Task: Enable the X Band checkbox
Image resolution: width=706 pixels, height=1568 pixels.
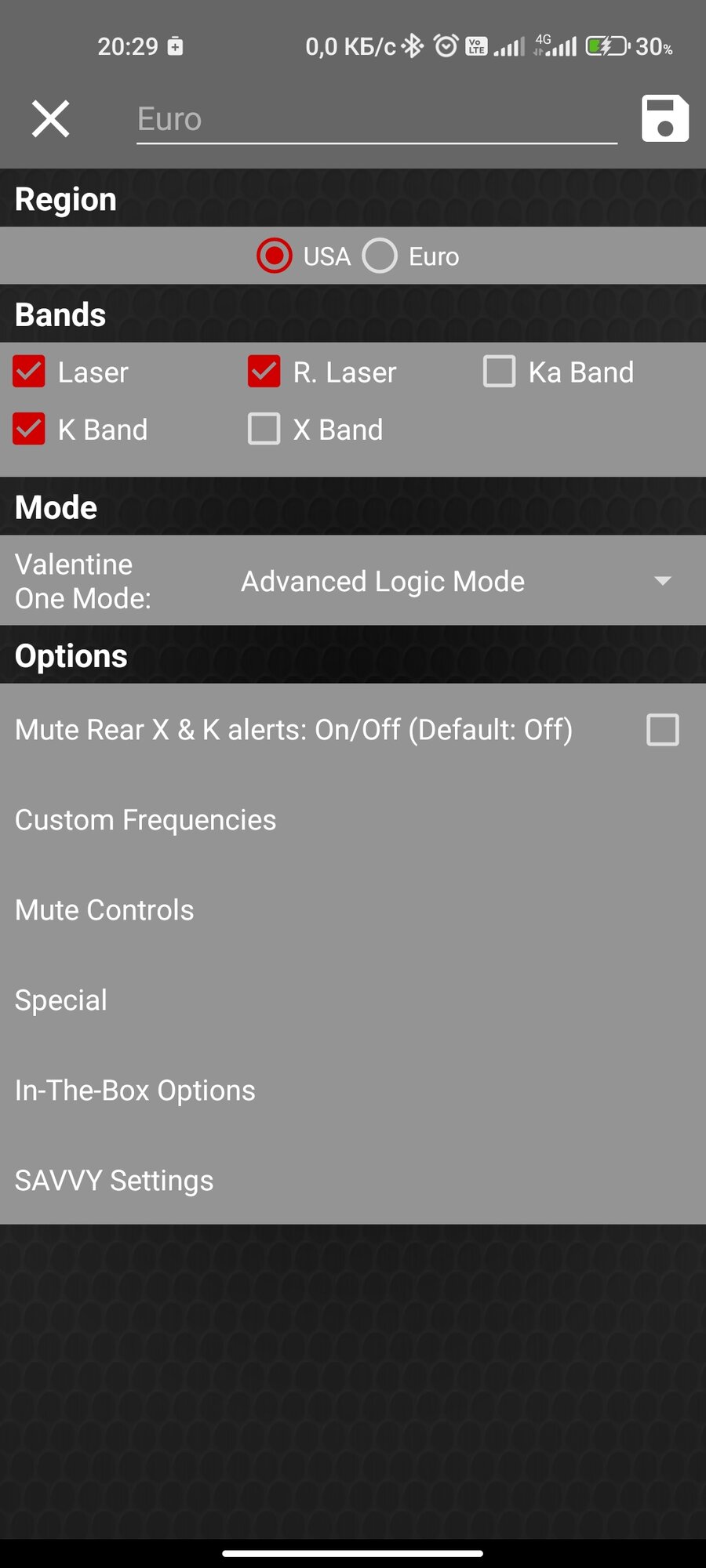Action: (264, 430)
